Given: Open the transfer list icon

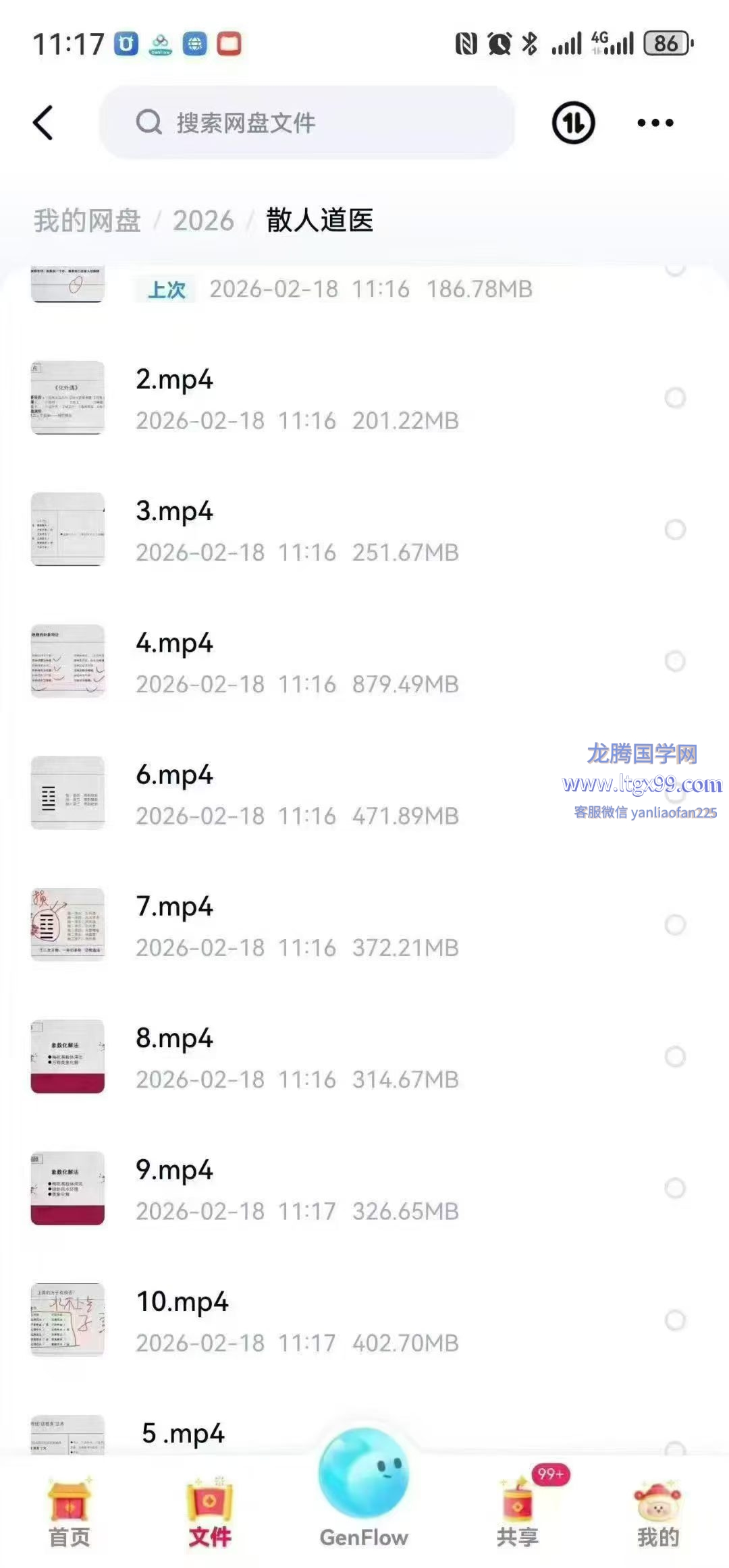Looking at the screenshot, I should click(x=573, y=123).
